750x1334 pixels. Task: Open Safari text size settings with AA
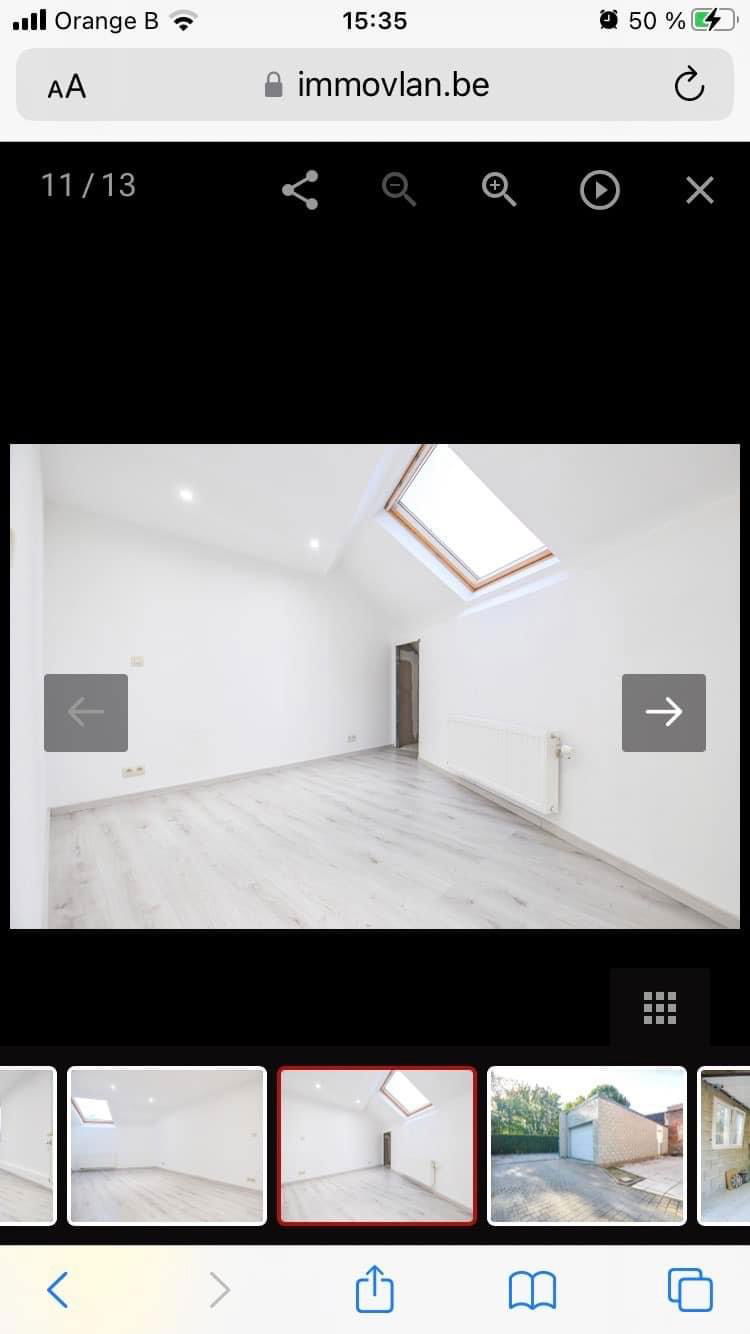(x=65, y=87)
